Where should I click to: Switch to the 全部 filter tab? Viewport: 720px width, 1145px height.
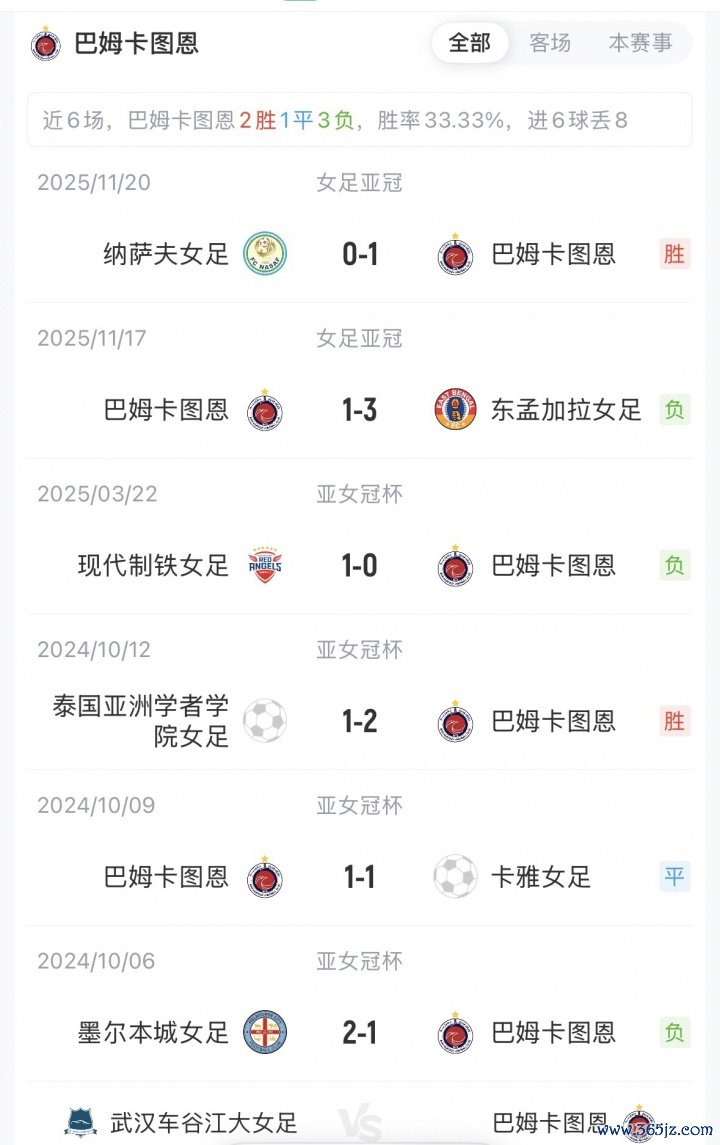(x=470, y=43)
